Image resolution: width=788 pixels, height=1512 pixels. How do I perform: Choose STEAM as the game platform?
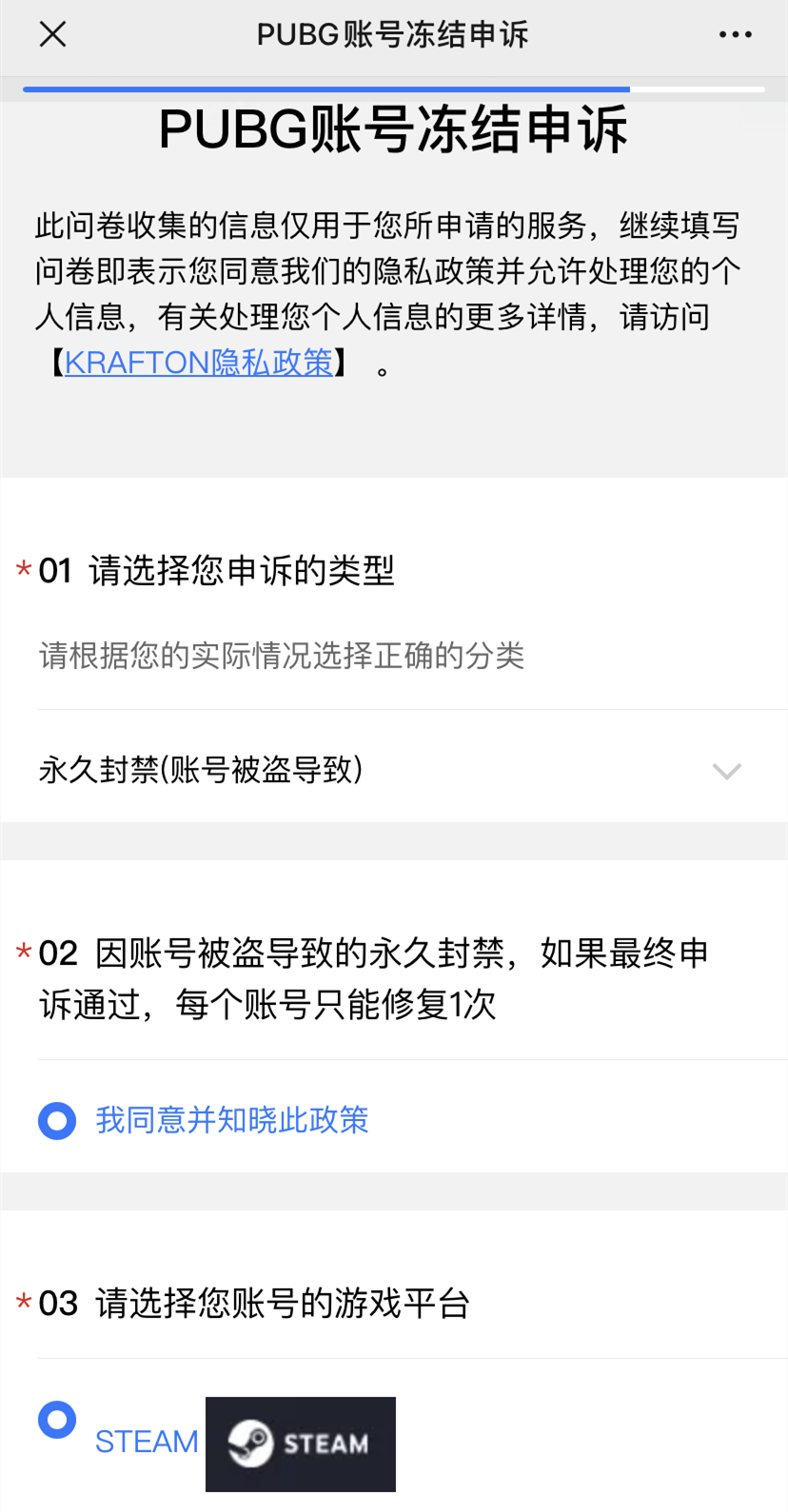(57, 1420)
